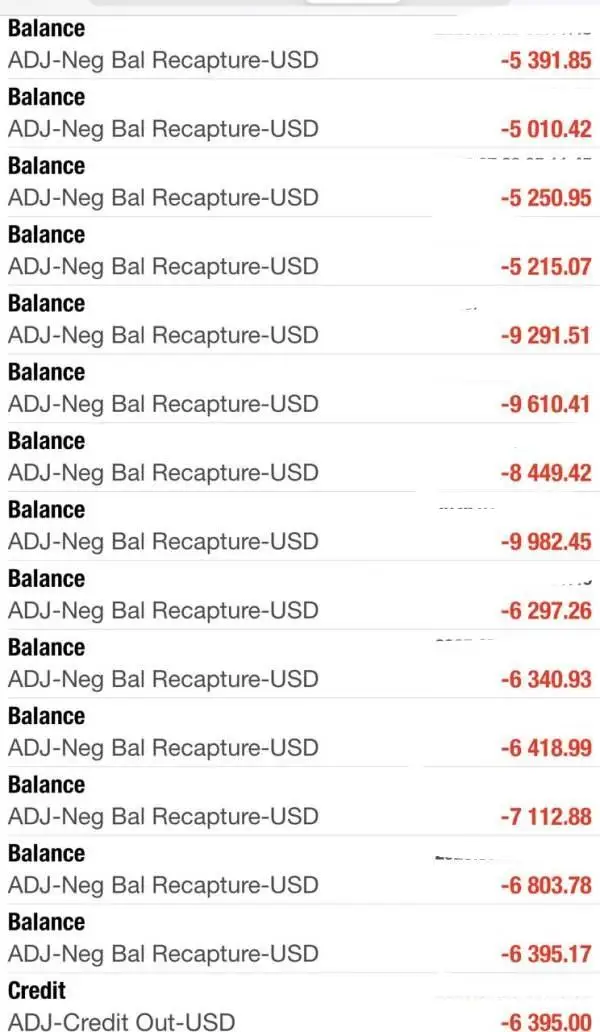
Task: Expand the -5 250.95 recapture entry
Action: (300, 182)
